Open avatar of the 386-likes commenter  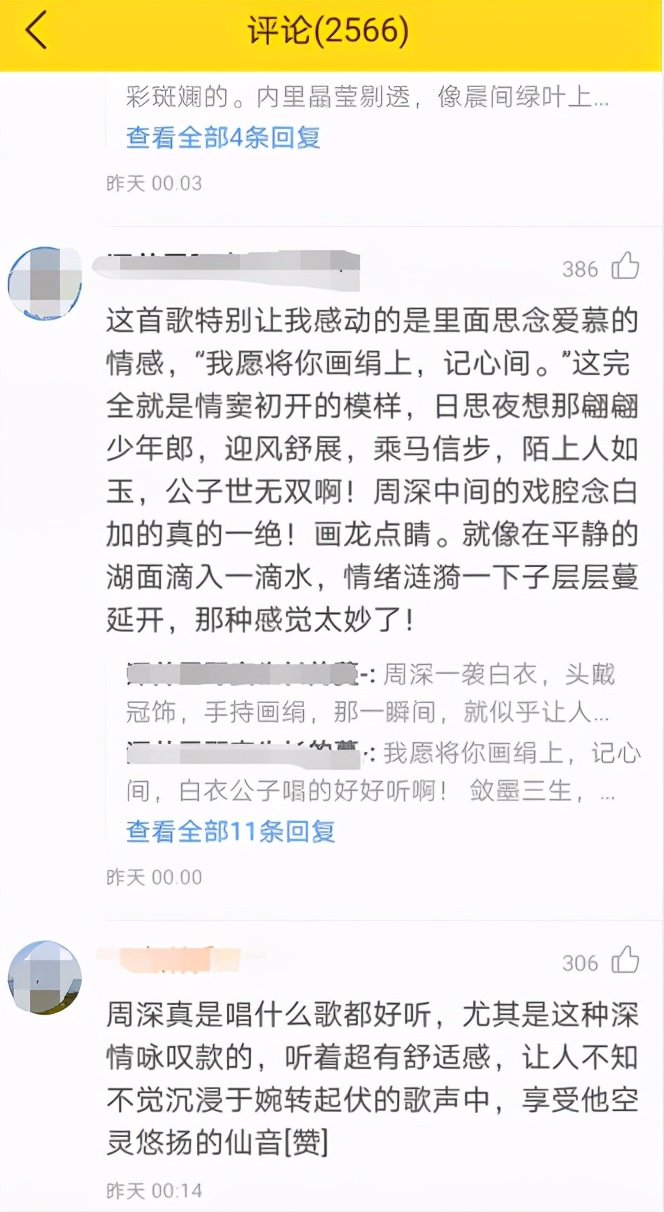(x=44, y=284)
